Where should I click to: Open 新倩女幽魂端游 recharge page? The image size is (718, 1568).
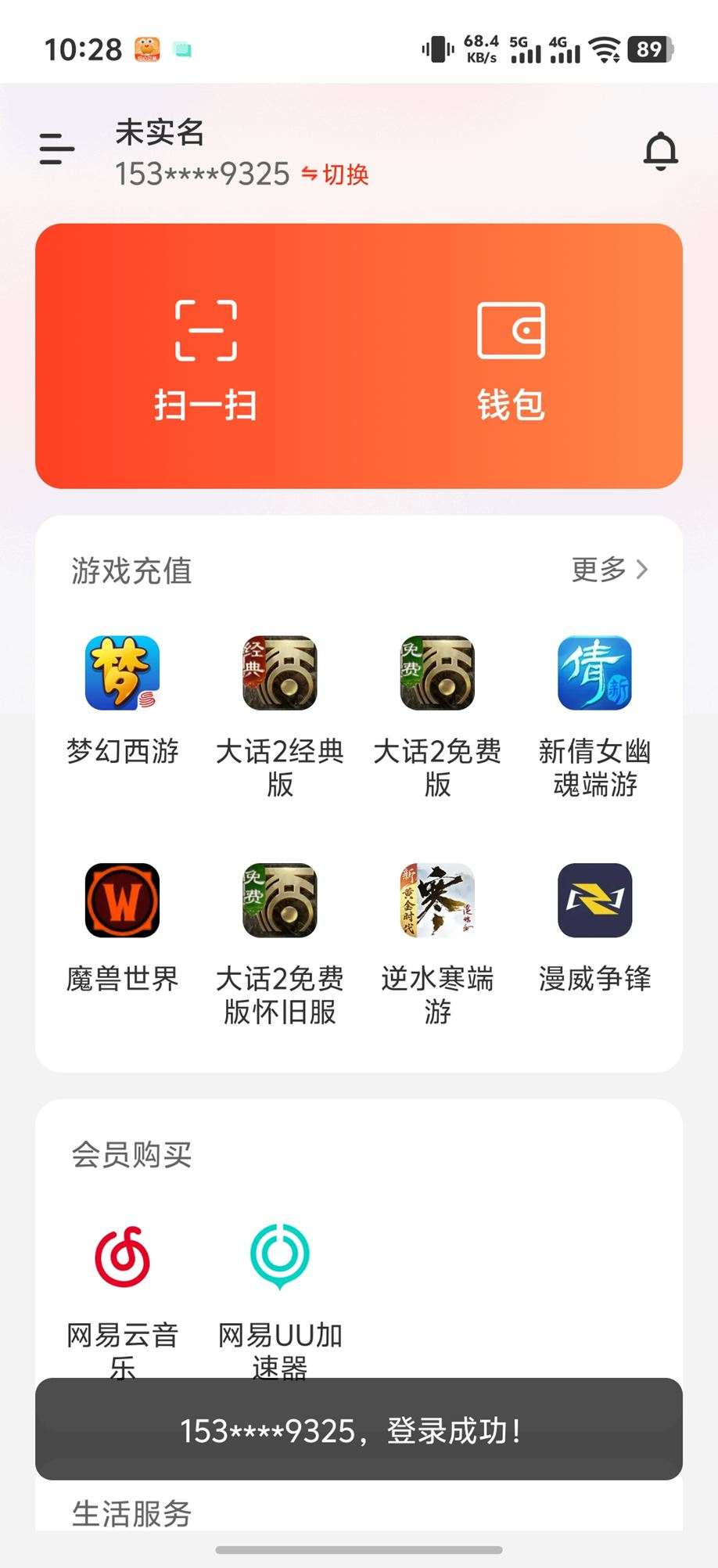tap(594, 674)
